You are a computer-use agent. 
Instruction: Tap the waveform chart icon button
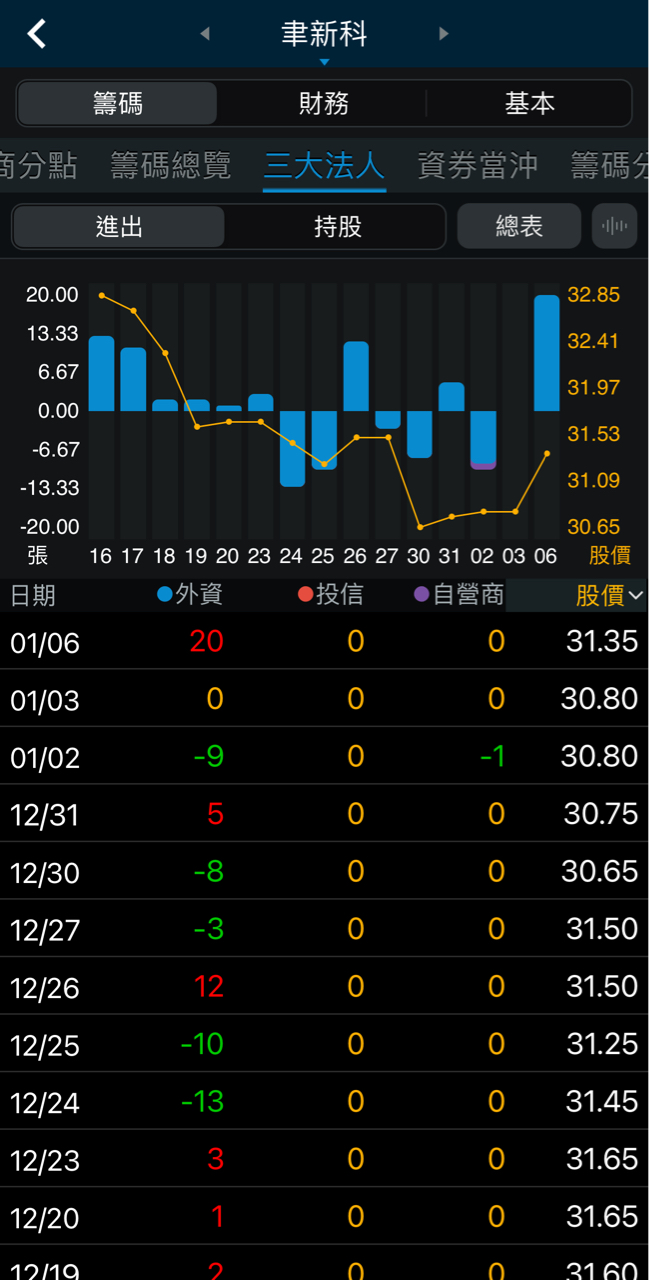click(614, 226)
